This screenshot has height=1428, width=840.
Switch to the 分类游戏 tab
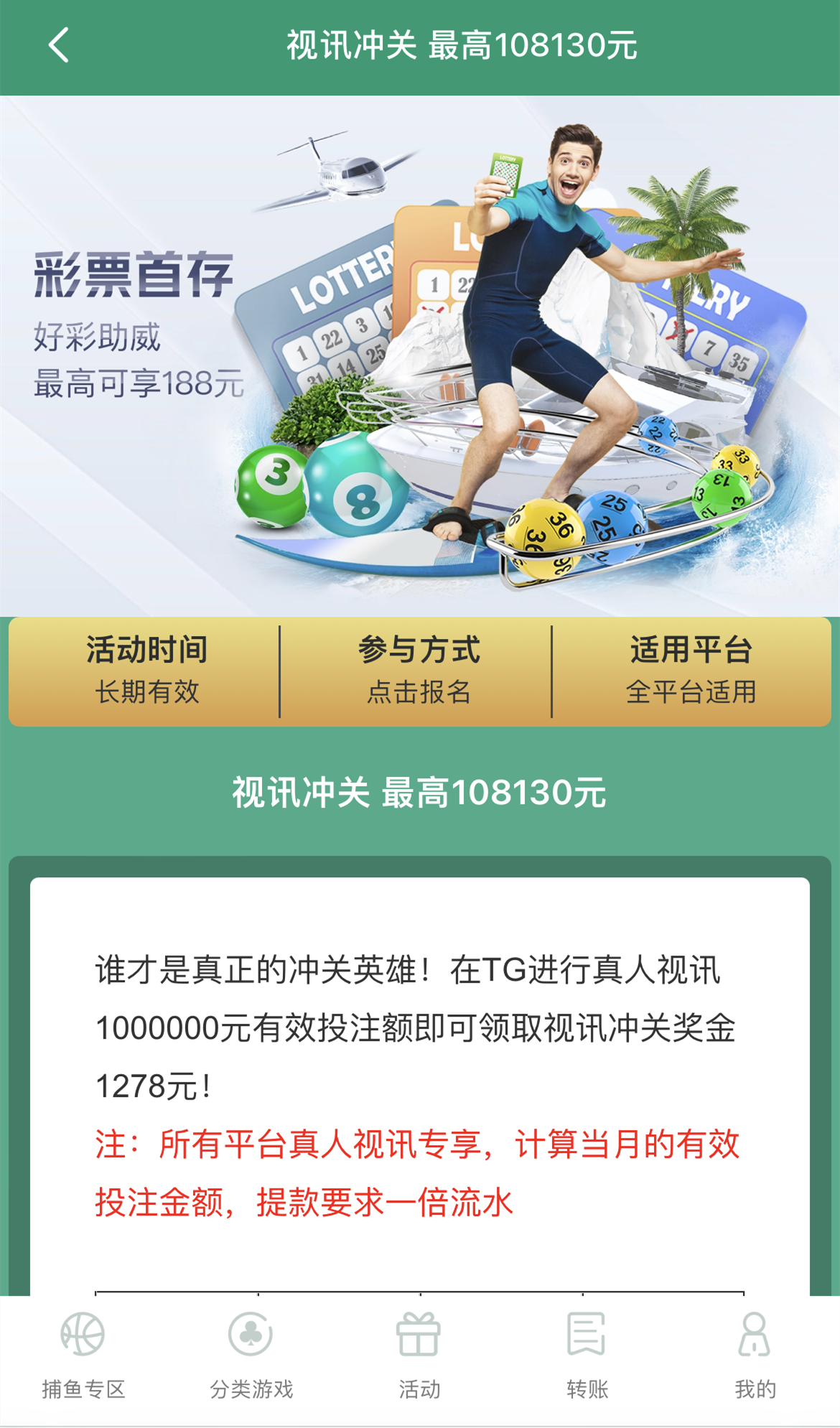click(251, 1355)
